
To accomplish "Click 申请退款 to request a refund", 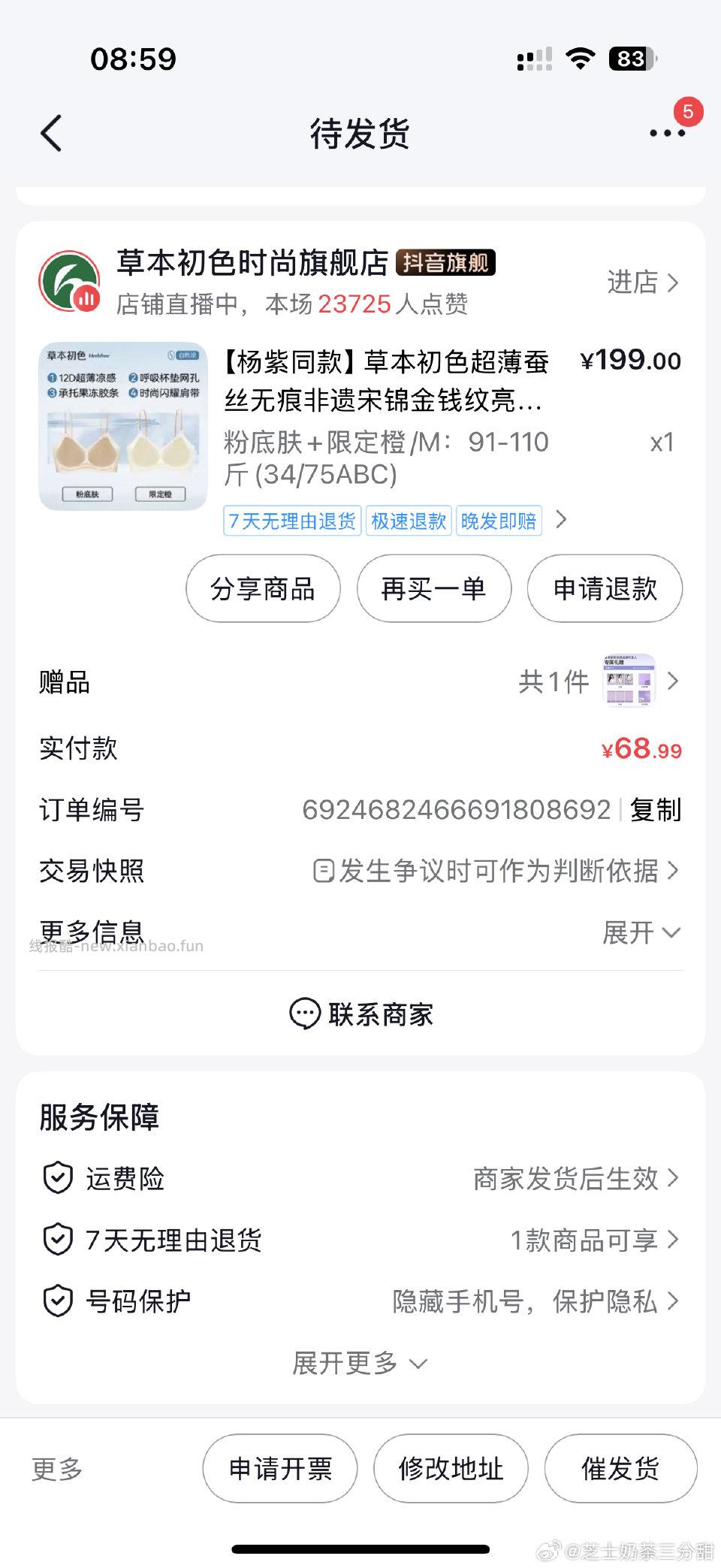I will point(605,589).
